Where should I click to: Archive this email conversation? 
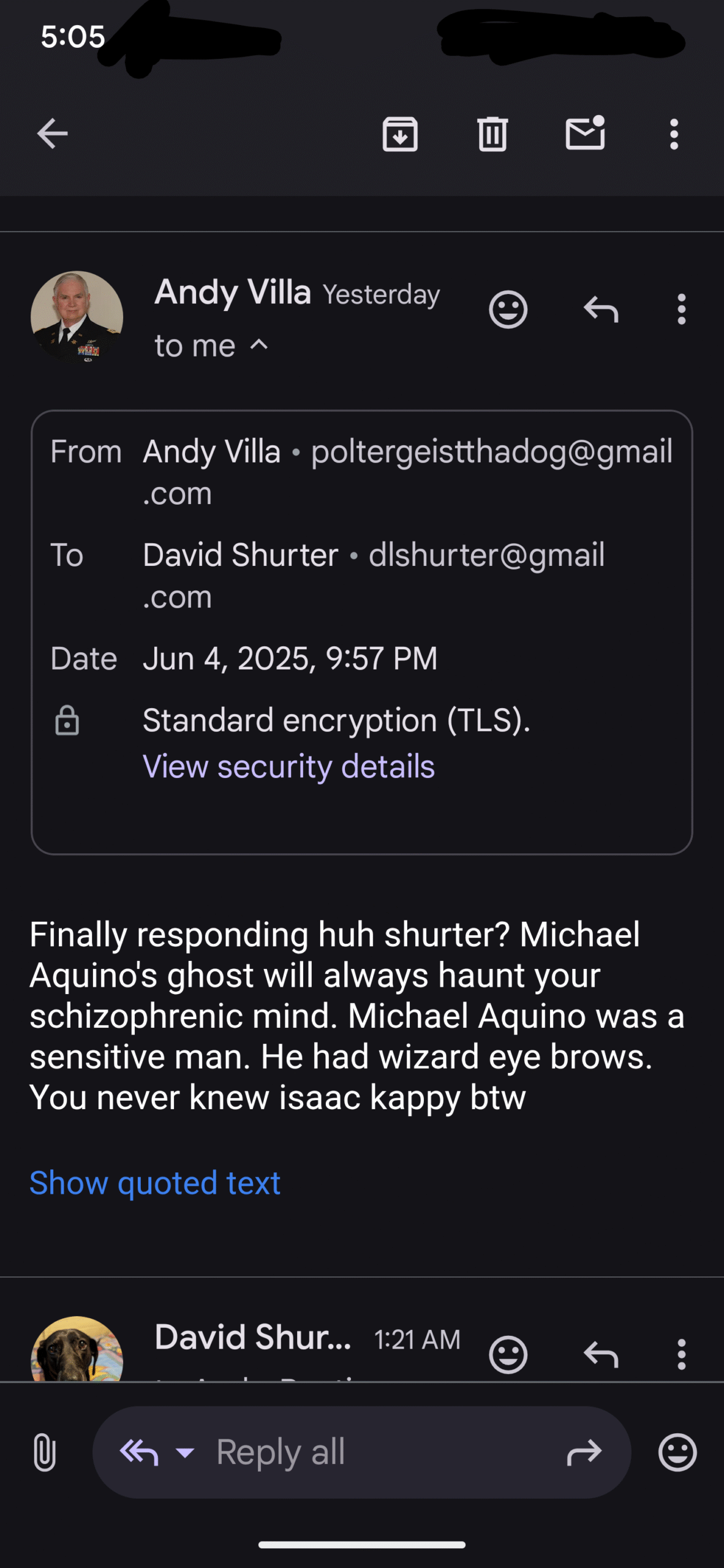400,134
